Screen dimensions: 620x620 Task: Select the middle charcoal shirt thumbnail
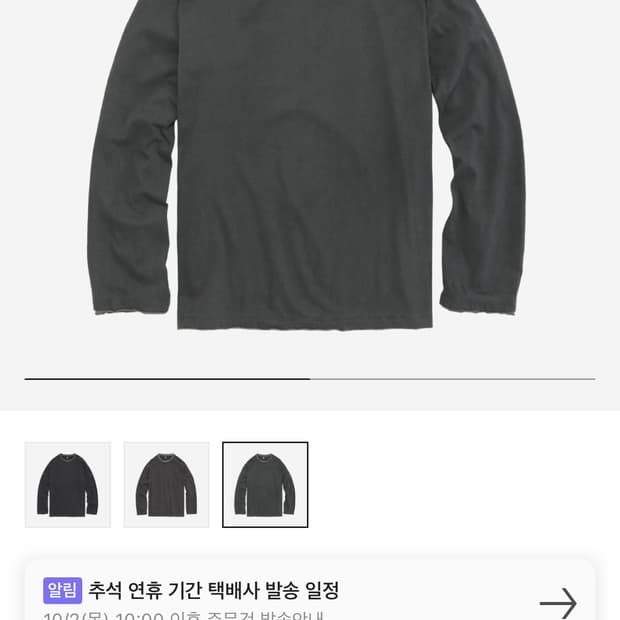(x=166, y=485)
